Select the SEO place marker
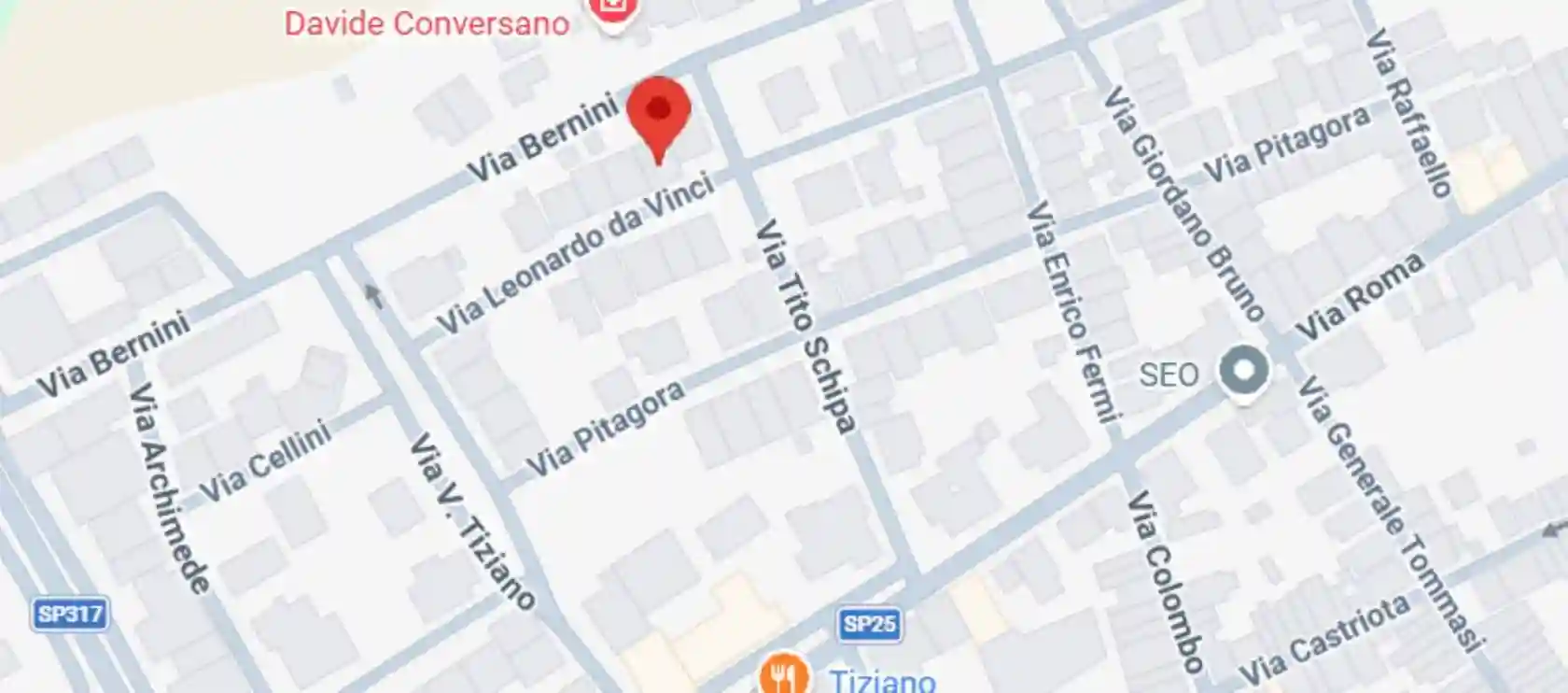Image resolution: width=1568 pixels, height=693 pixels. 1243,371
